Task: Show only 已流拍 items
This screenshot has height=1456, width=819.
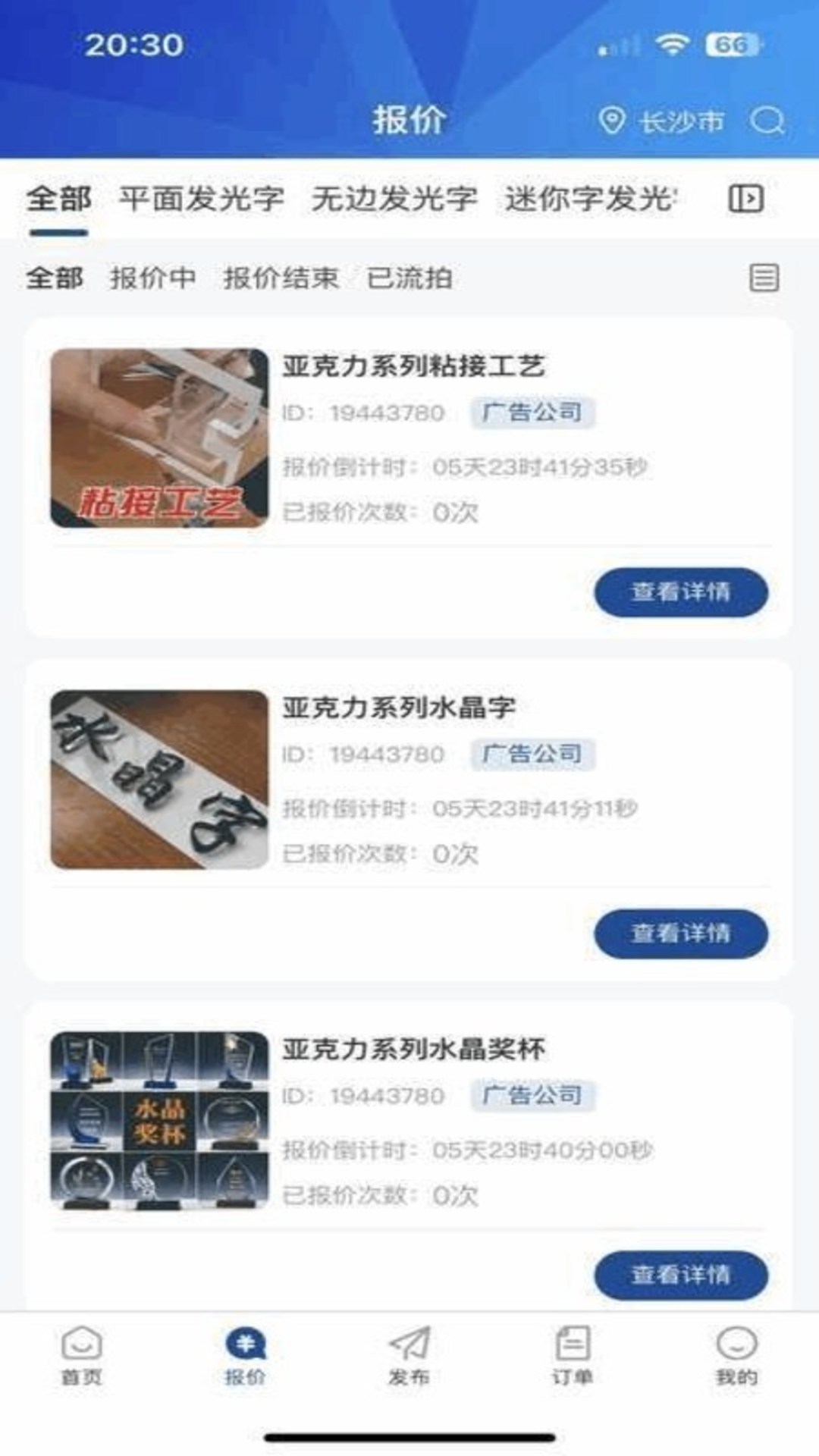Action: point(409,279)
